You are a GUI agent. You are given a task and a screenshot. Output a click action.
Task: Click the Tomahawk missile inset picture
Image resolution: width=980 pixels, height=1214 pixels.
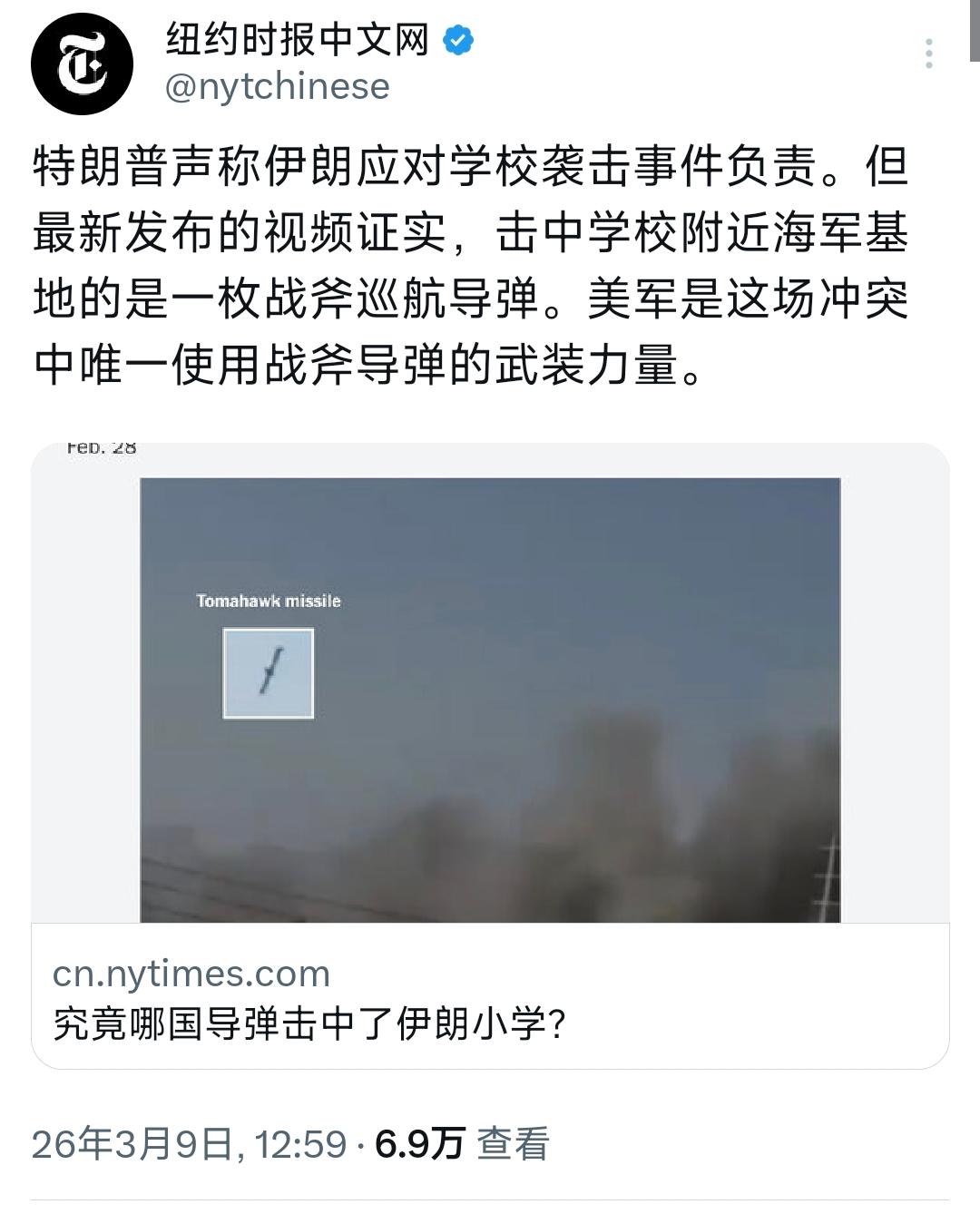tap(266, 673)
